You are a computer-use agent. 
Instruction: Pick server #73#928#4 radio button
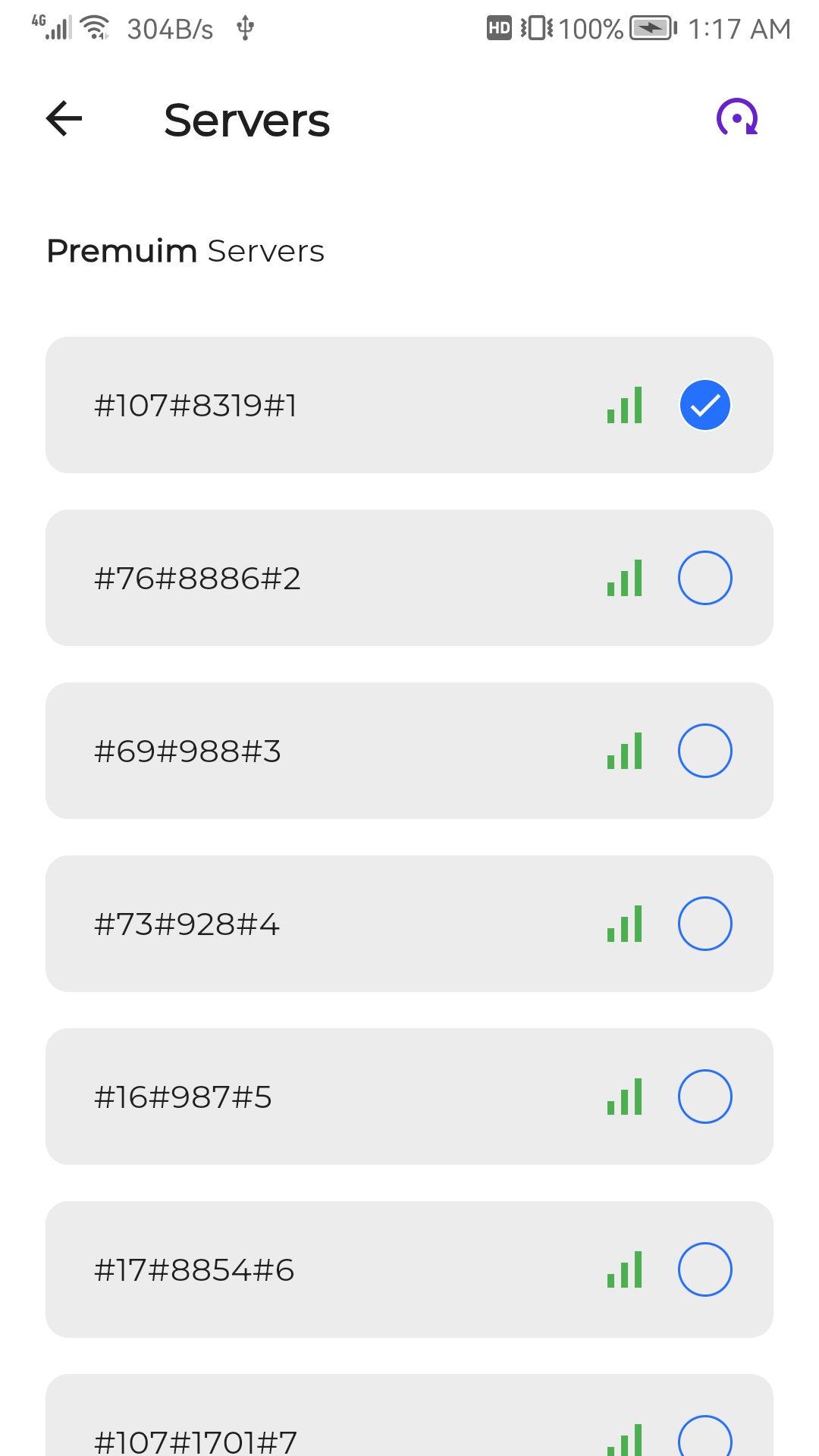pos(705,924)
